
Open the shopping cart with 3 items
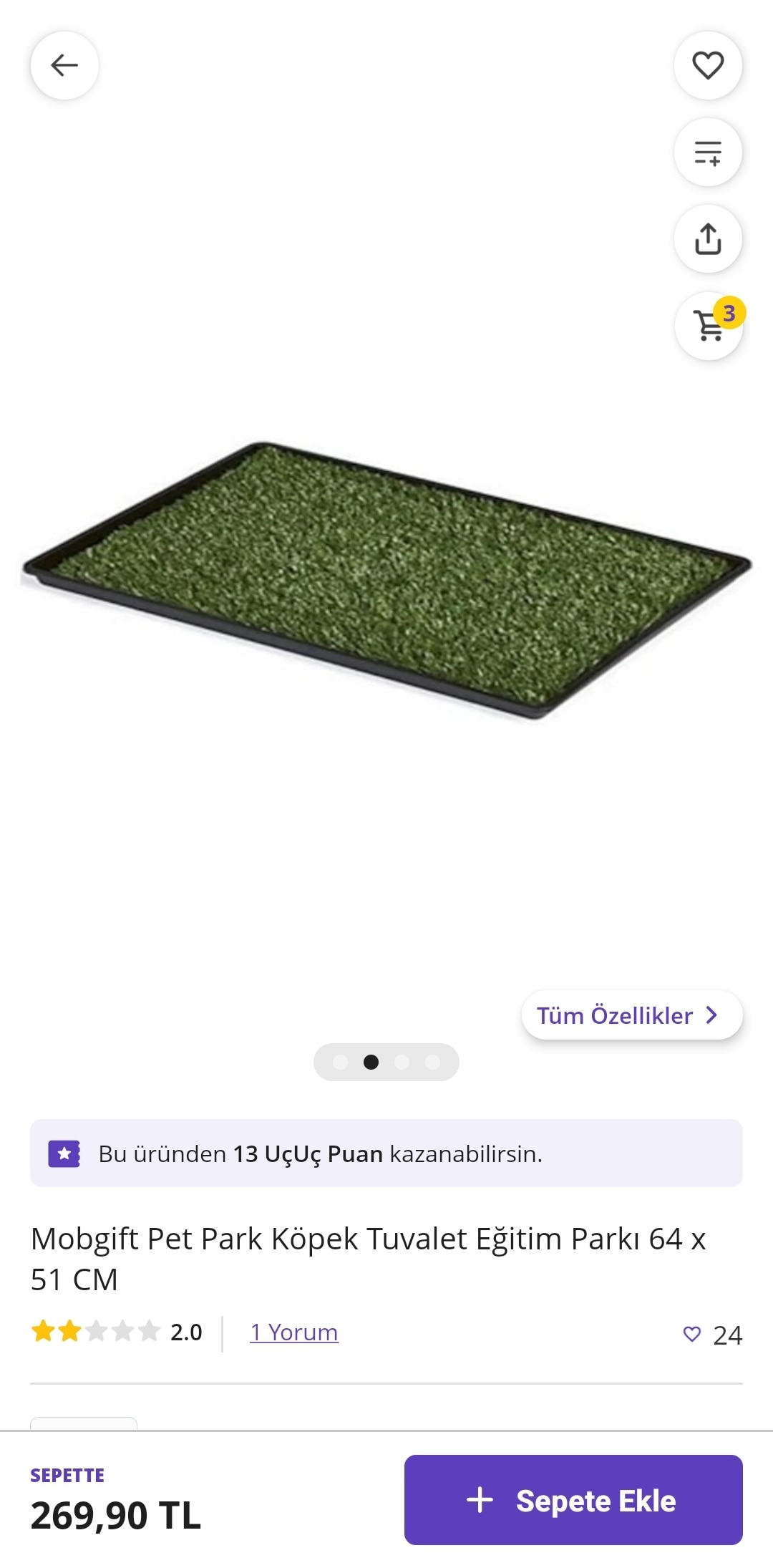(709, 326)
